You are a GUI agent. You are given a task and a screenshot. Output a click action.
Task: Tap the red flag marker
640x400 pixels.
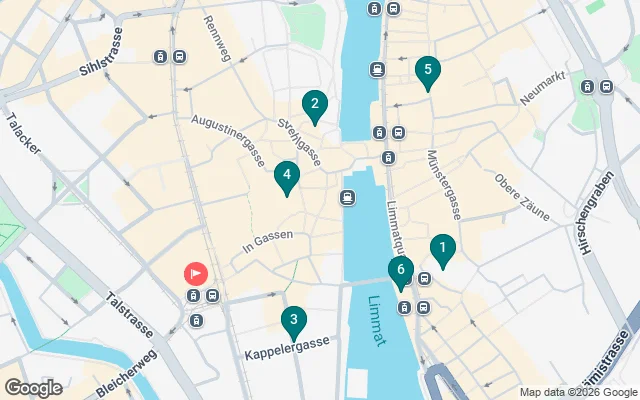tap(195, 272)
